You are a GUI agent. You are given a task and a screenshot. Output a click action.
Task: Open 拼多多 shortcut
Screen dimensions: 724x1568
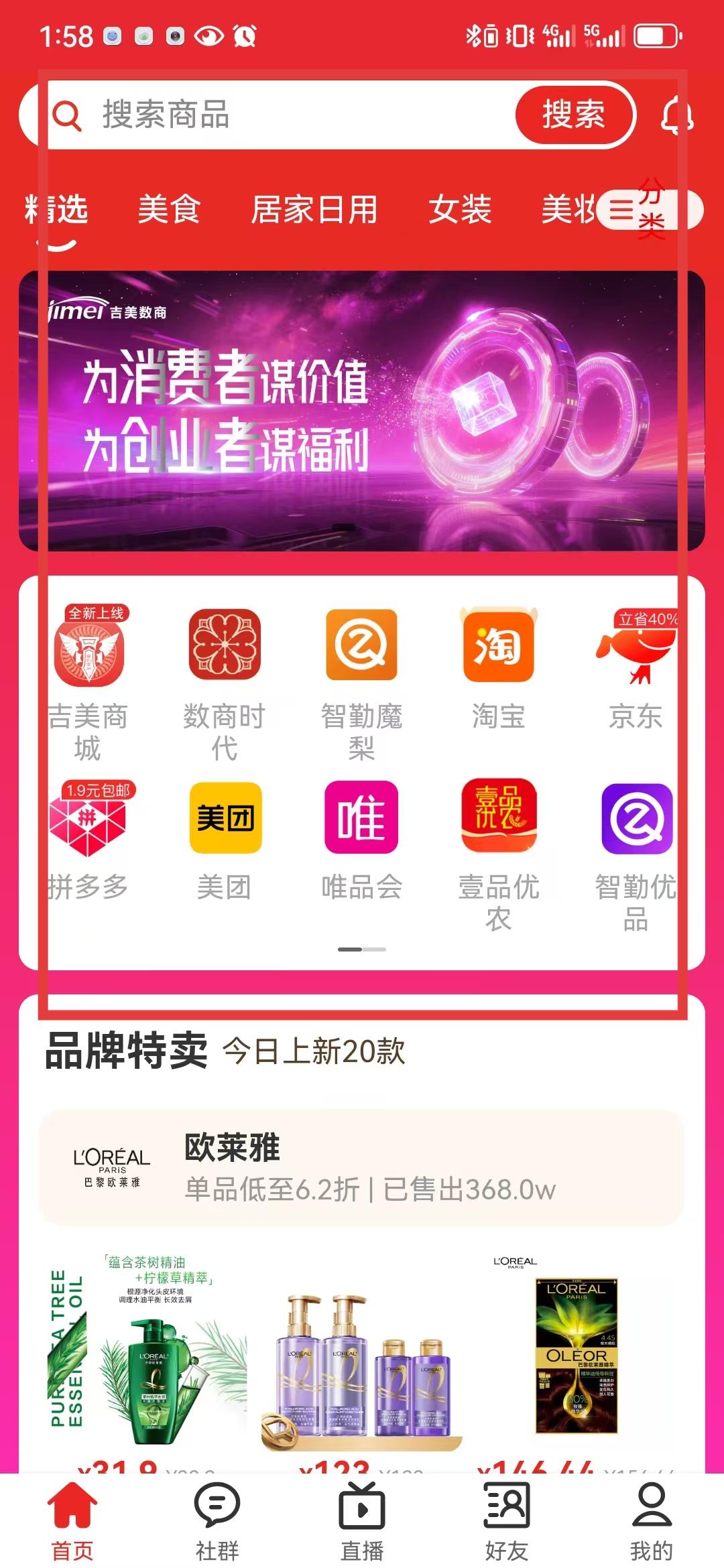pos(88,841)
